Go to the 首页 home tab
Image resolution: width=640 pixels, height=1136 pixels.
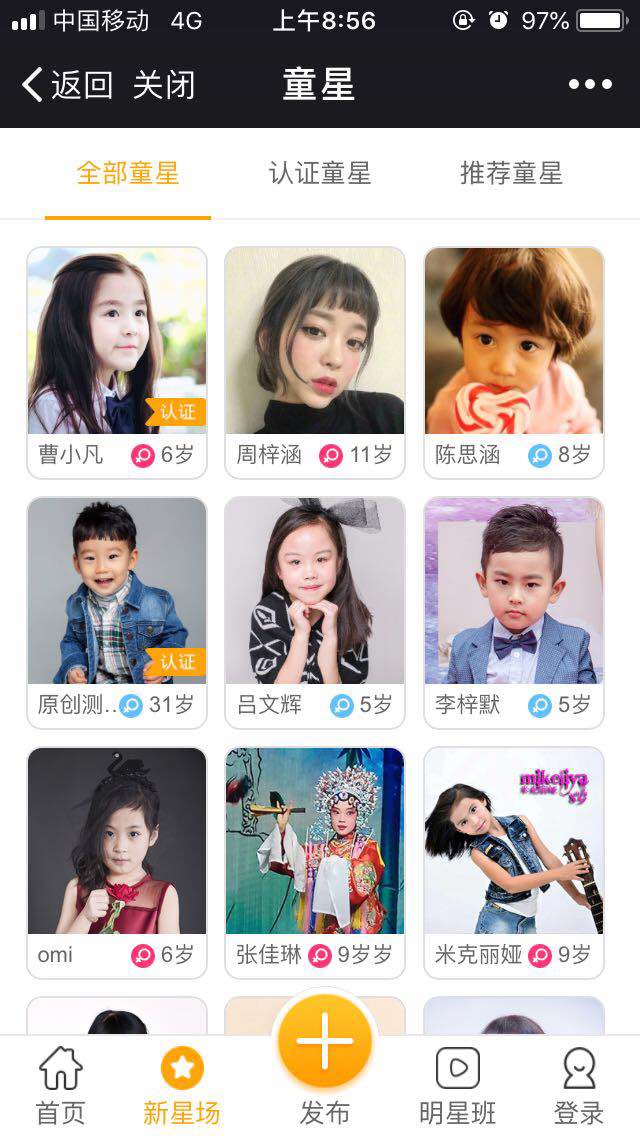point(61,1086)
